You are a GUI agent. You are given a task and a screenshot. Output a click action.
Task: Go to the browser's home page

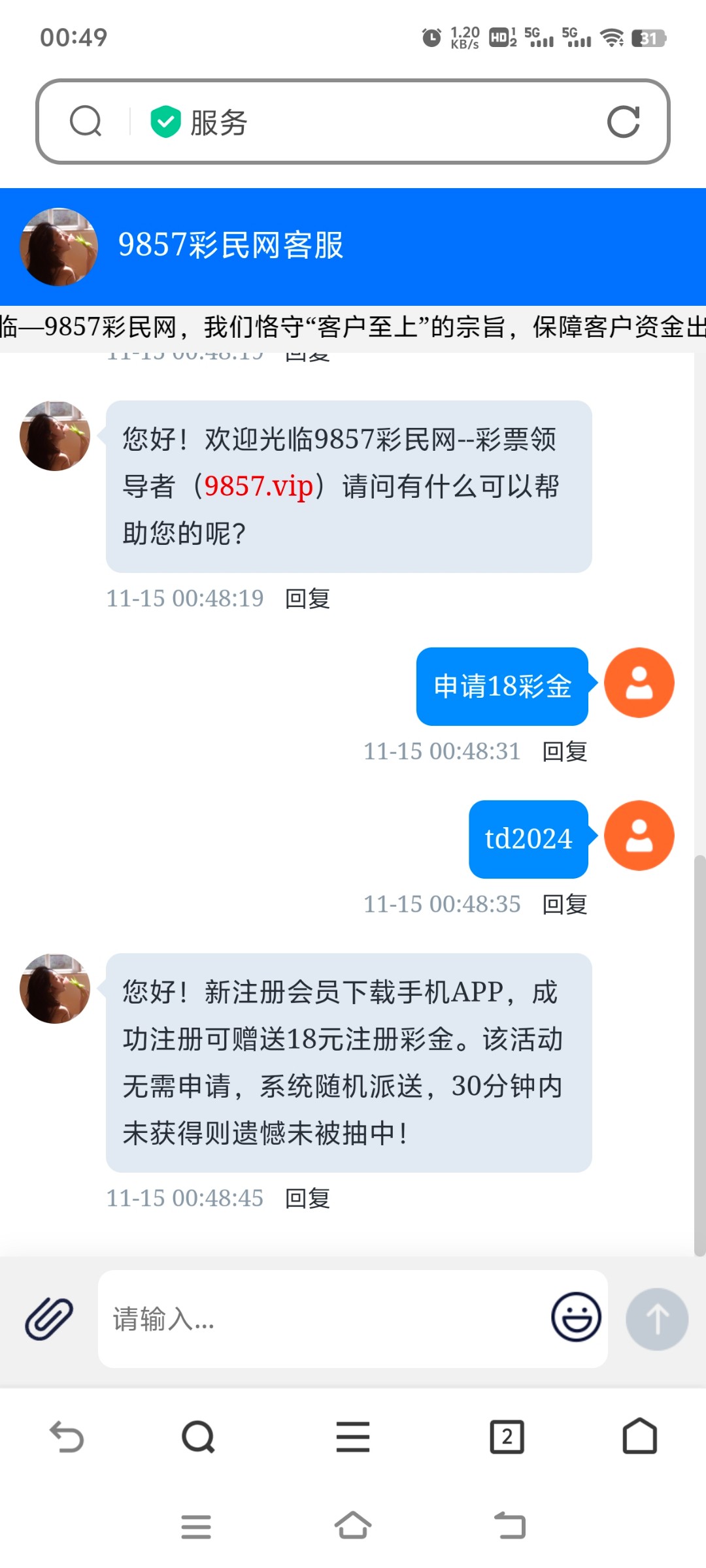[x=639, y=1436]
